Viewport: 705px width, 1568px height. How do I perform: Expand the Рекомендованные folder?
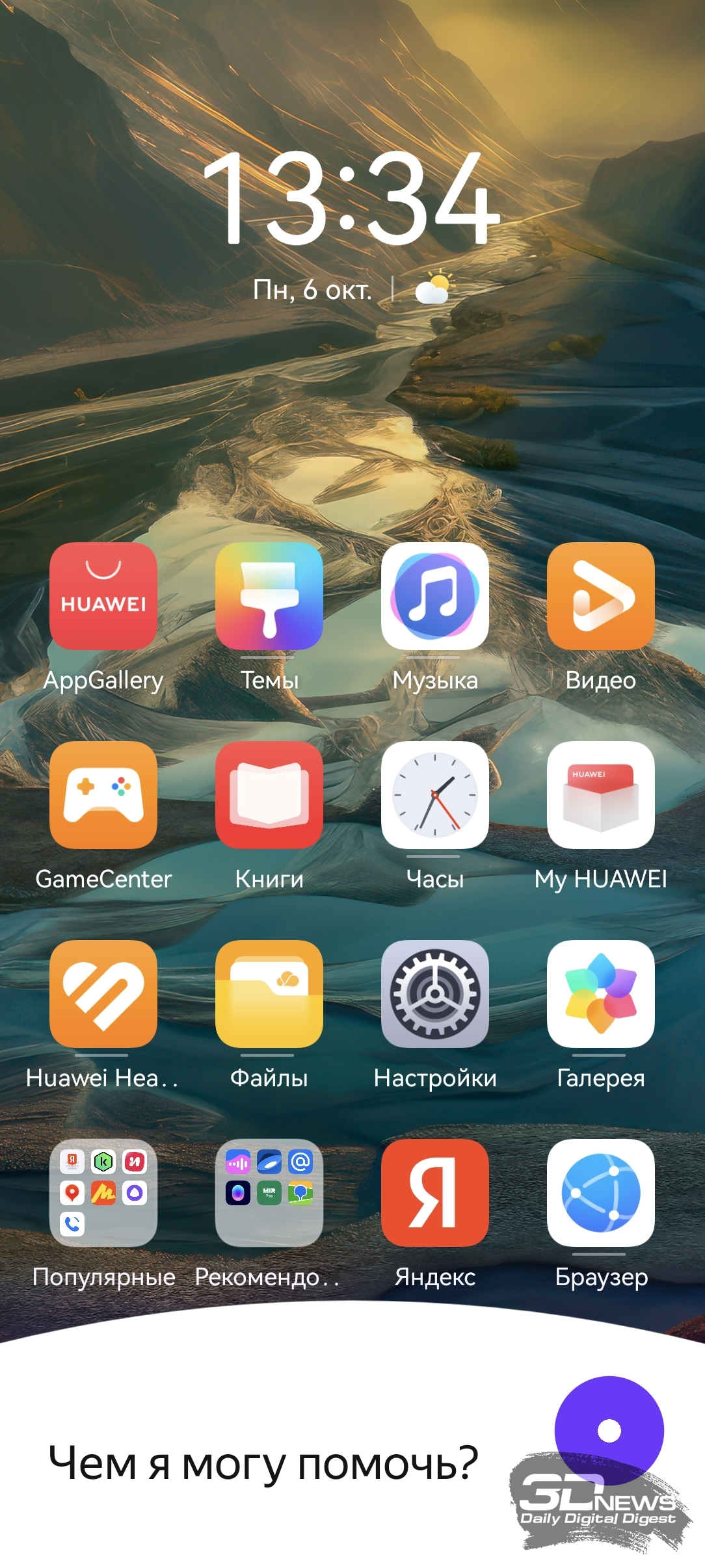[x=269, y=1193]
